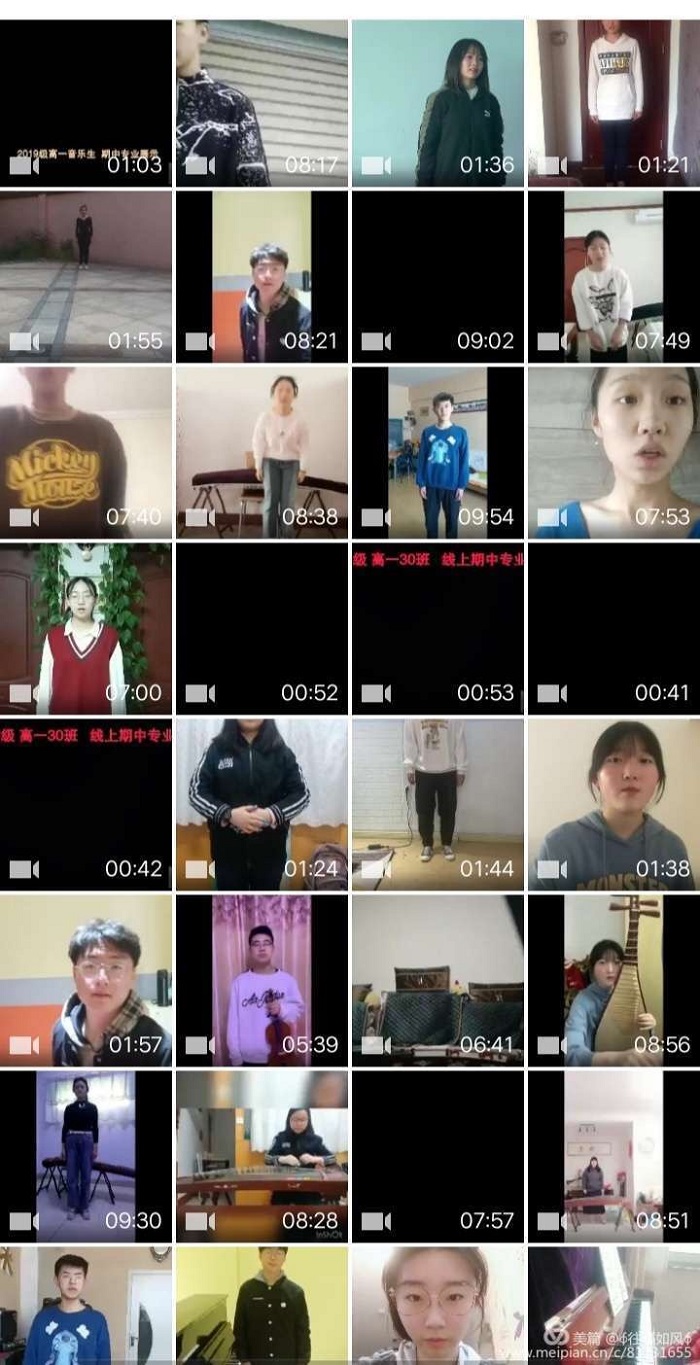This screenshot has width=700, height=1365.
Task: Open the 08:51 video
Action: click(x=614, y=1156)
